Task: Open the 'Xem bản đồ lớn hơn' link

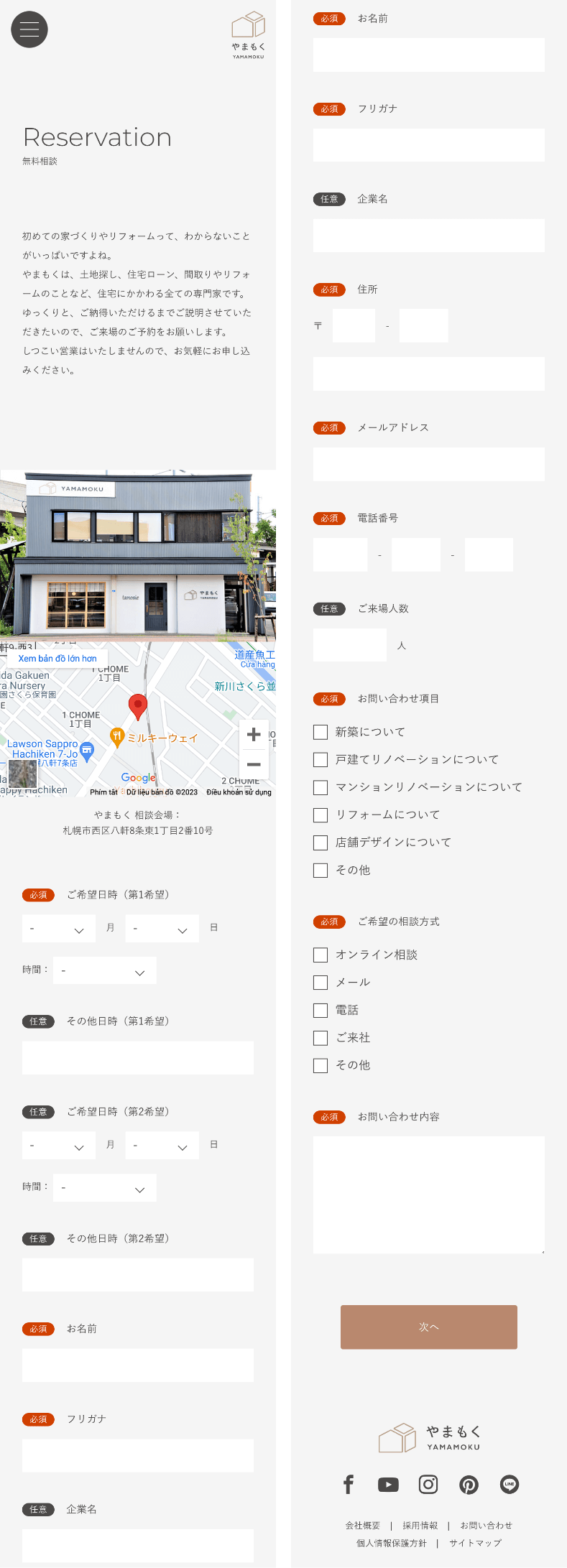Action: (x=57, y=658)
